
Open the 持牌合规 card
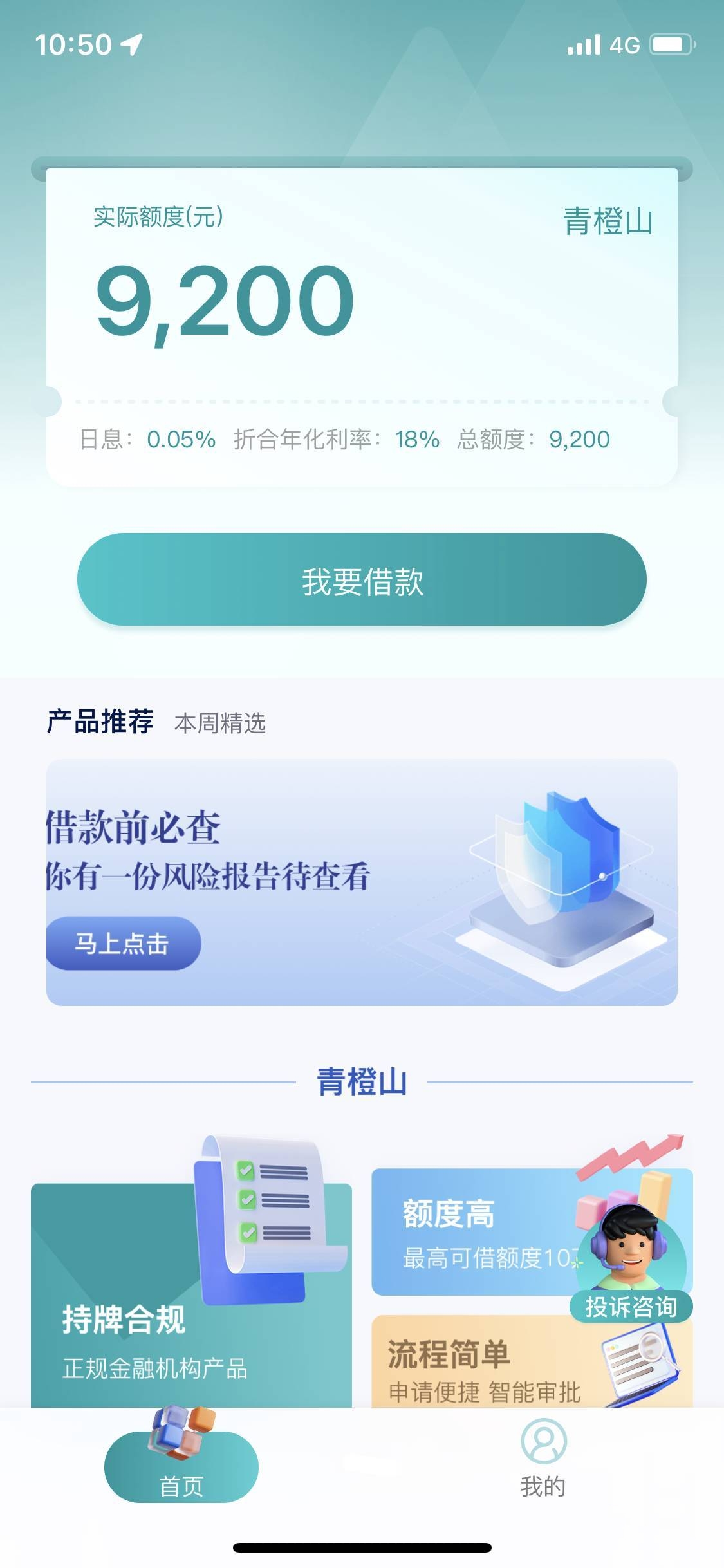click(x=191, y=1294)
